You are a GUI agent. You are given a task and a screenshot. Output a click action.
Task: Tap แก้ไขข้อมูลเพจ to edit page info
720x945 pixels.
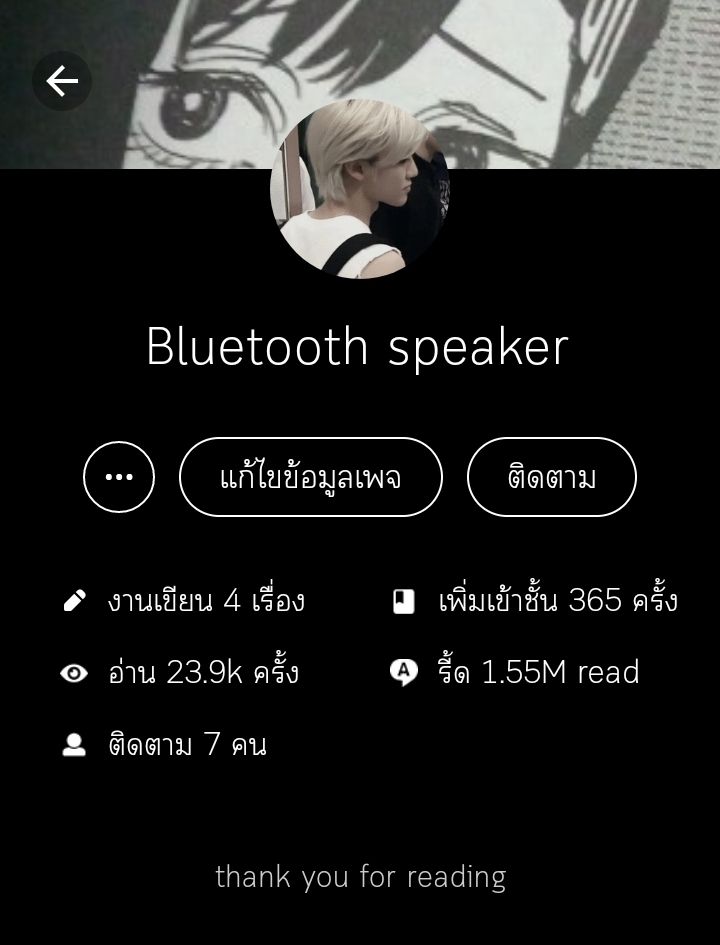310,477
